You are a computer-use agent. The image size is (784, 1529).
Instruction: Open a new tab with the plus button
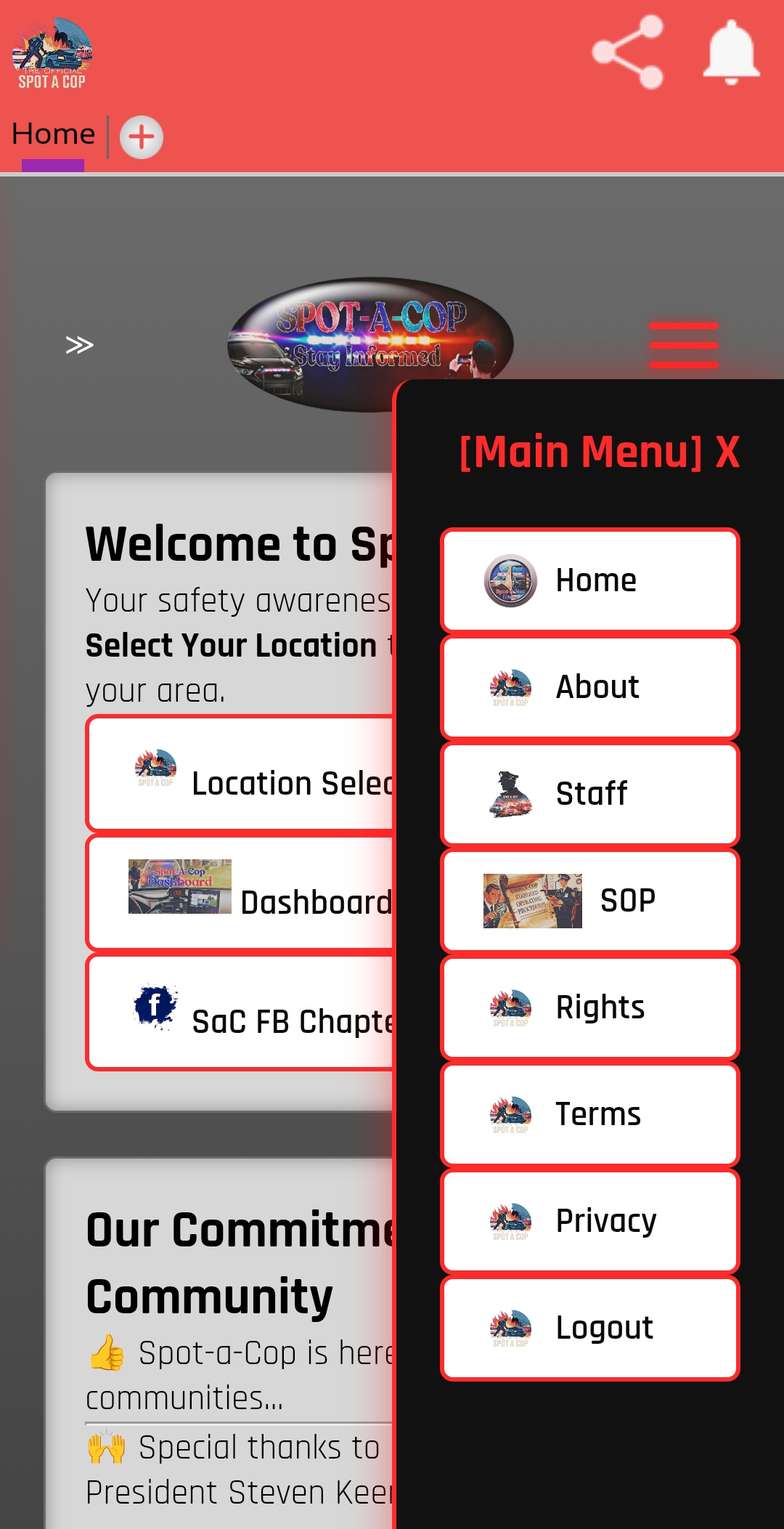coord(142,137)
